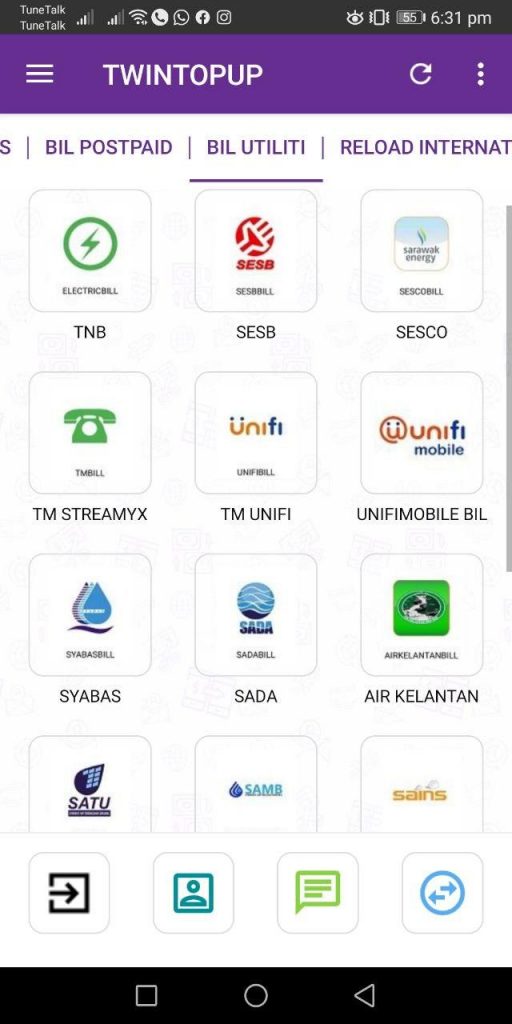Screen dimensions: 512x1024
Task: Switch to the BIL POSTPAID tab
Action: tap(108, 148)
